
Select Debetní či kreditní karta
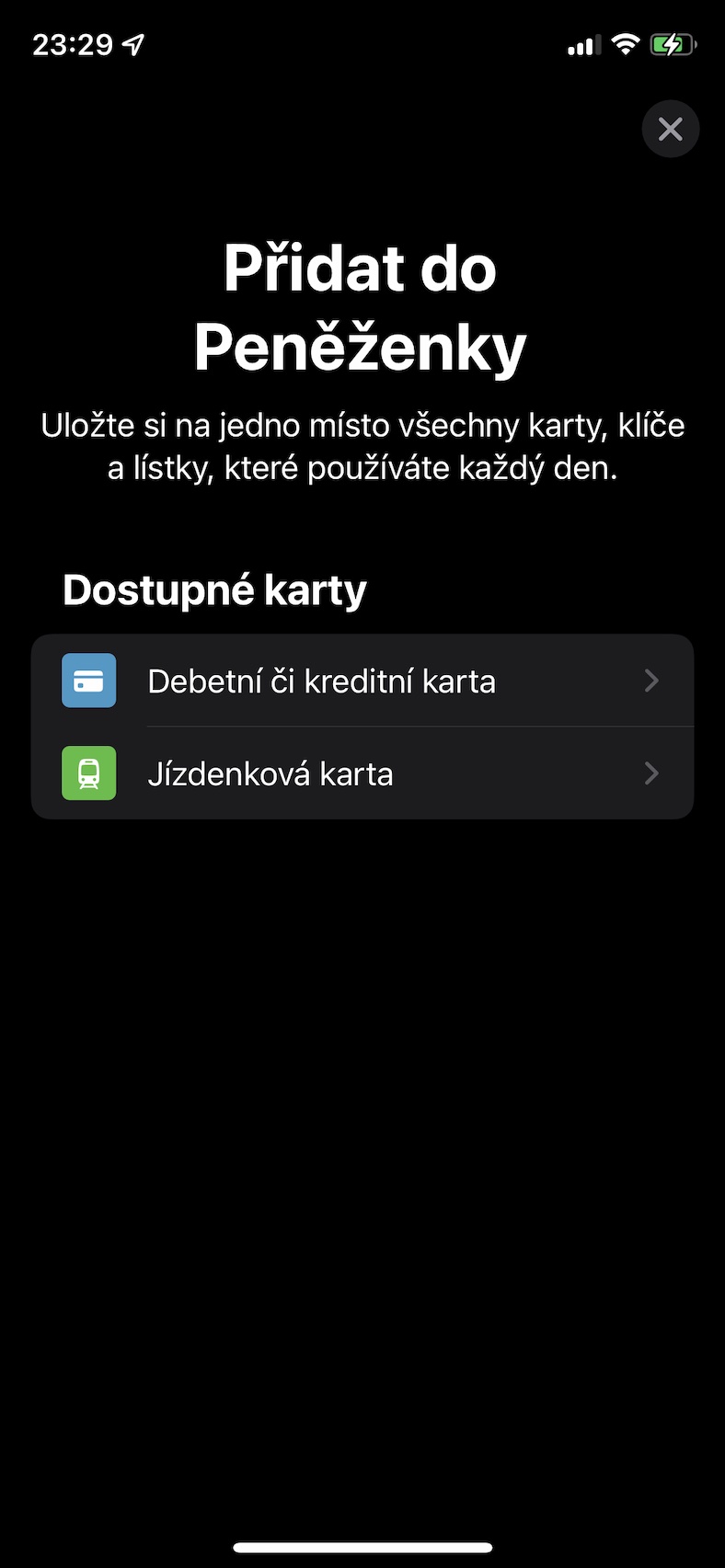pyautogui.click(x=362, y=681)
